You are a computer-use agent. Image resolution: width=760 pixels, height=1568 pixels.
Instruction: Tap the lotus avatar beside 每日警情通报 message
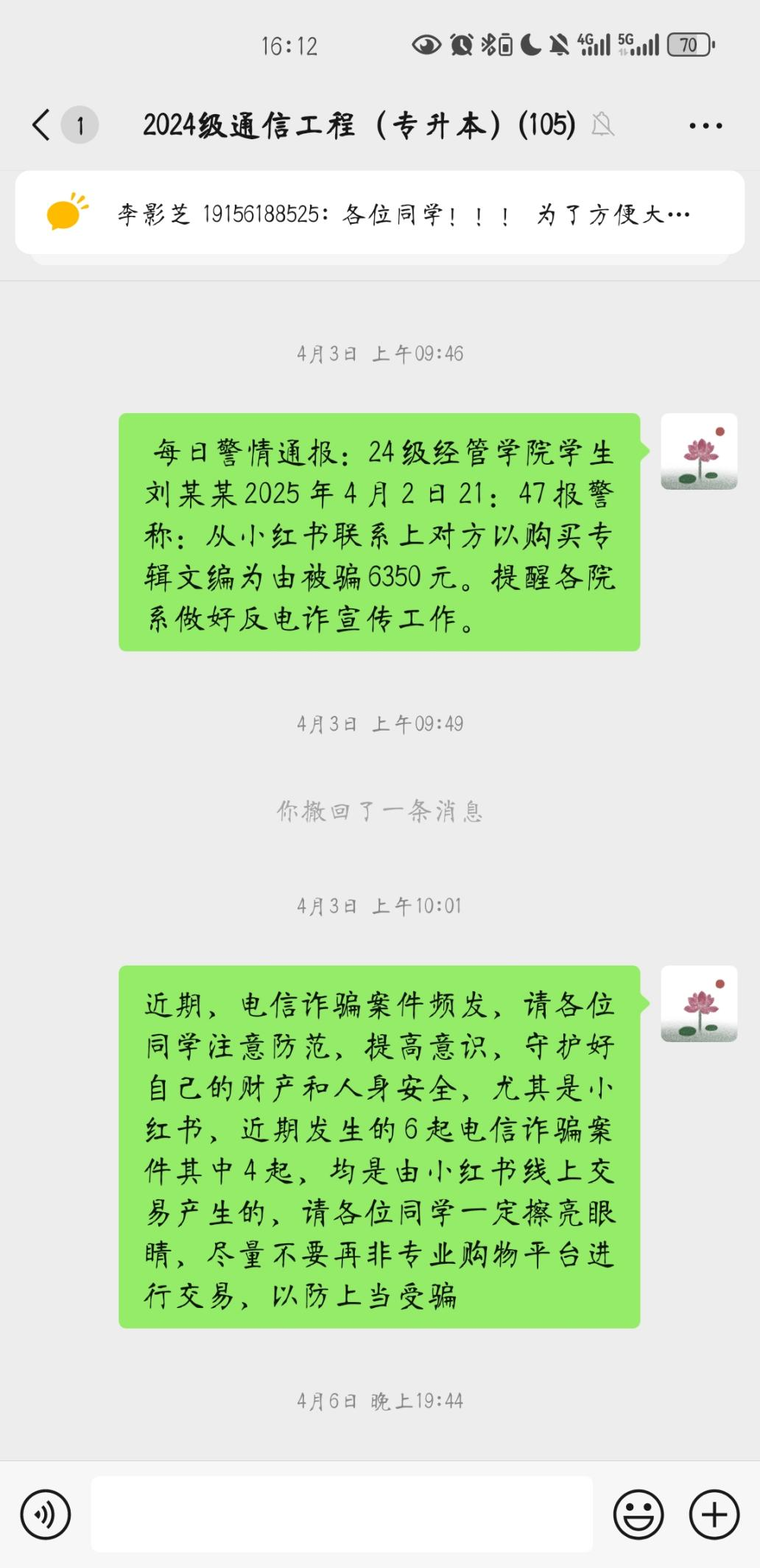click(698, 451)
